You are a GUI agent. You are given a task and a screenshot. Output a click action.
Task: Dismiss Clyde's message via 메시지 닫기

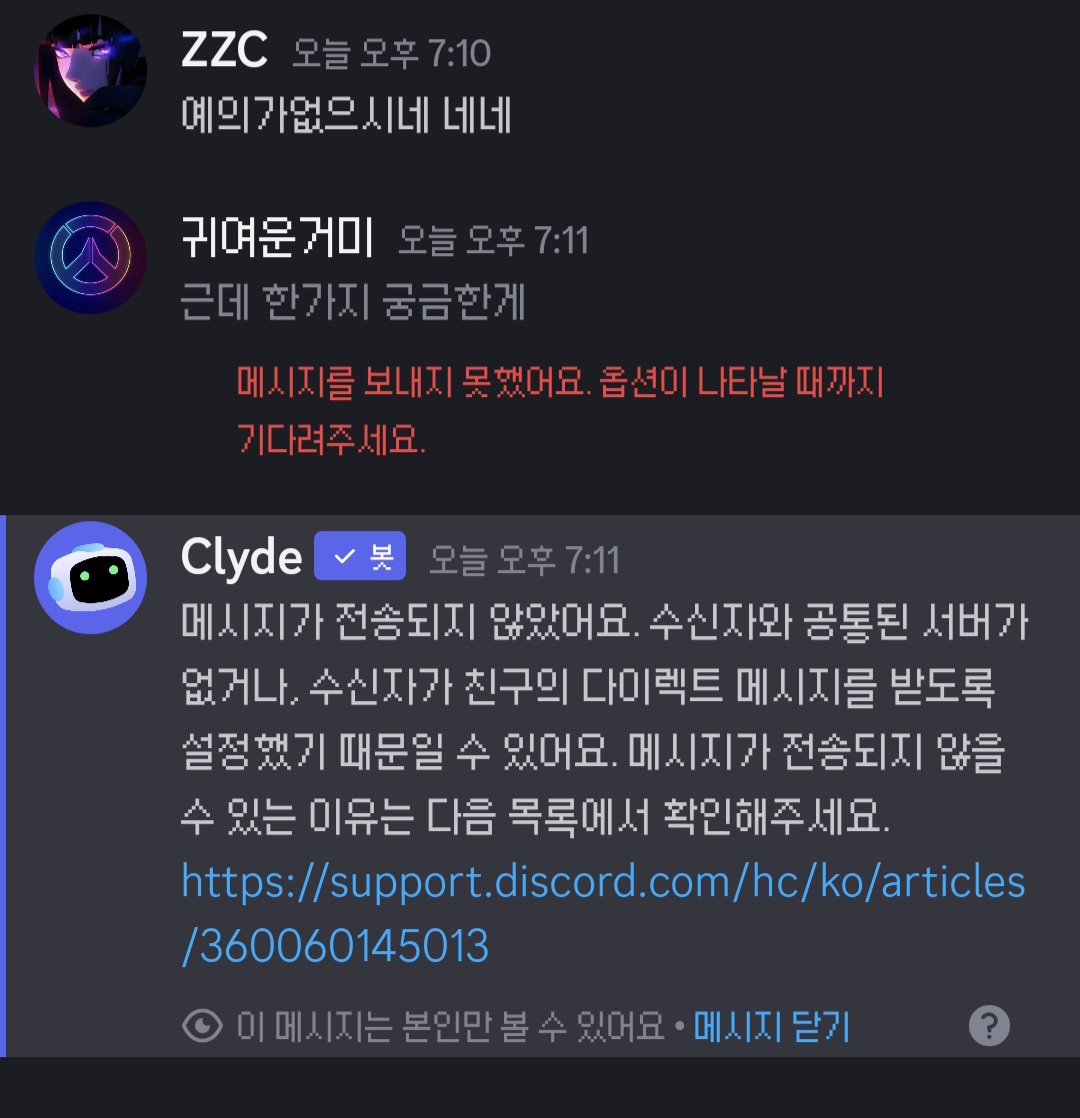pos(771,1026)
